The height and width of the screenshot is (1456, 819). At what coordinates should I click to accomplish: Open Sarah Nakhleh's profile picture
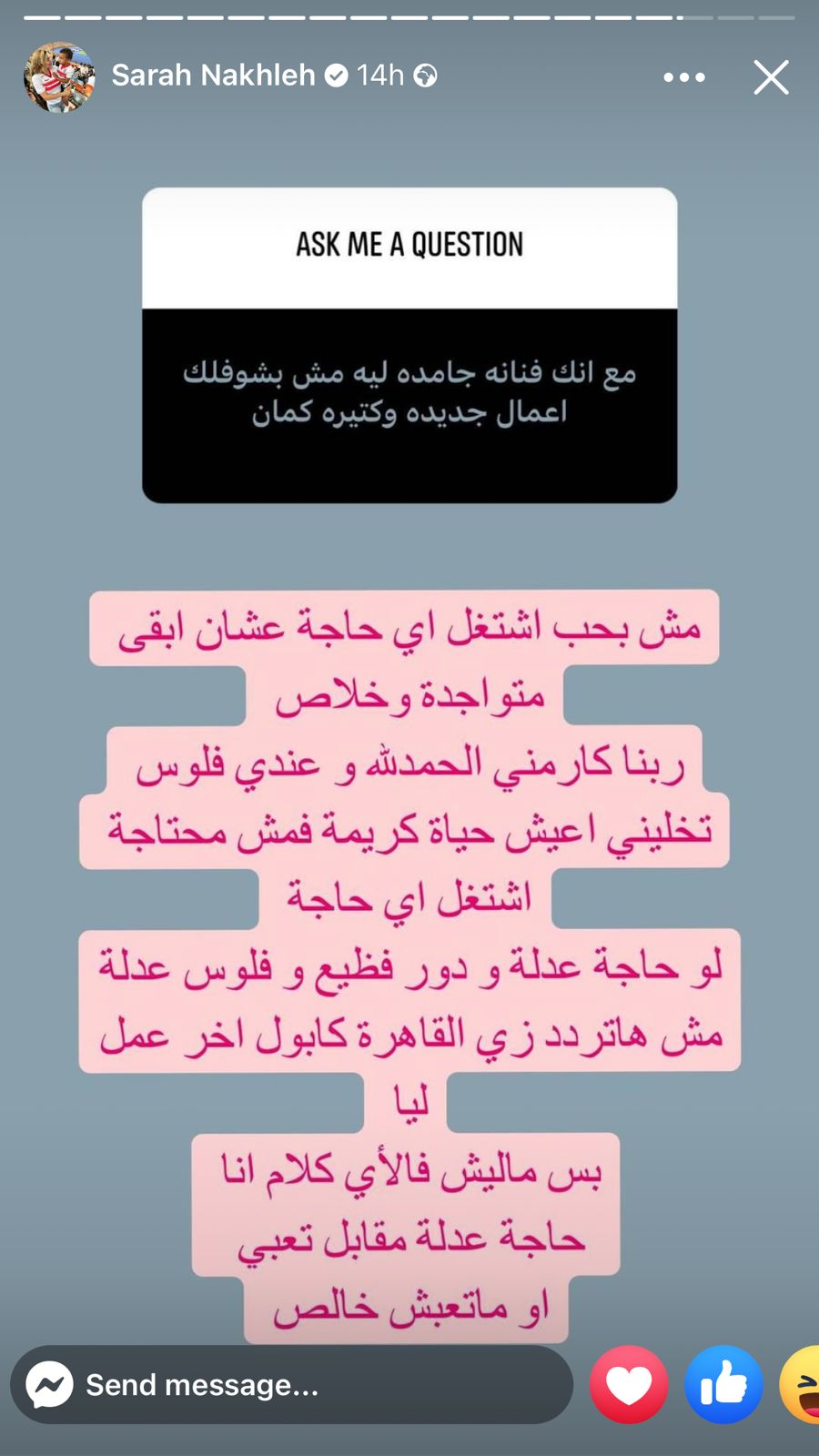(59, 77)
